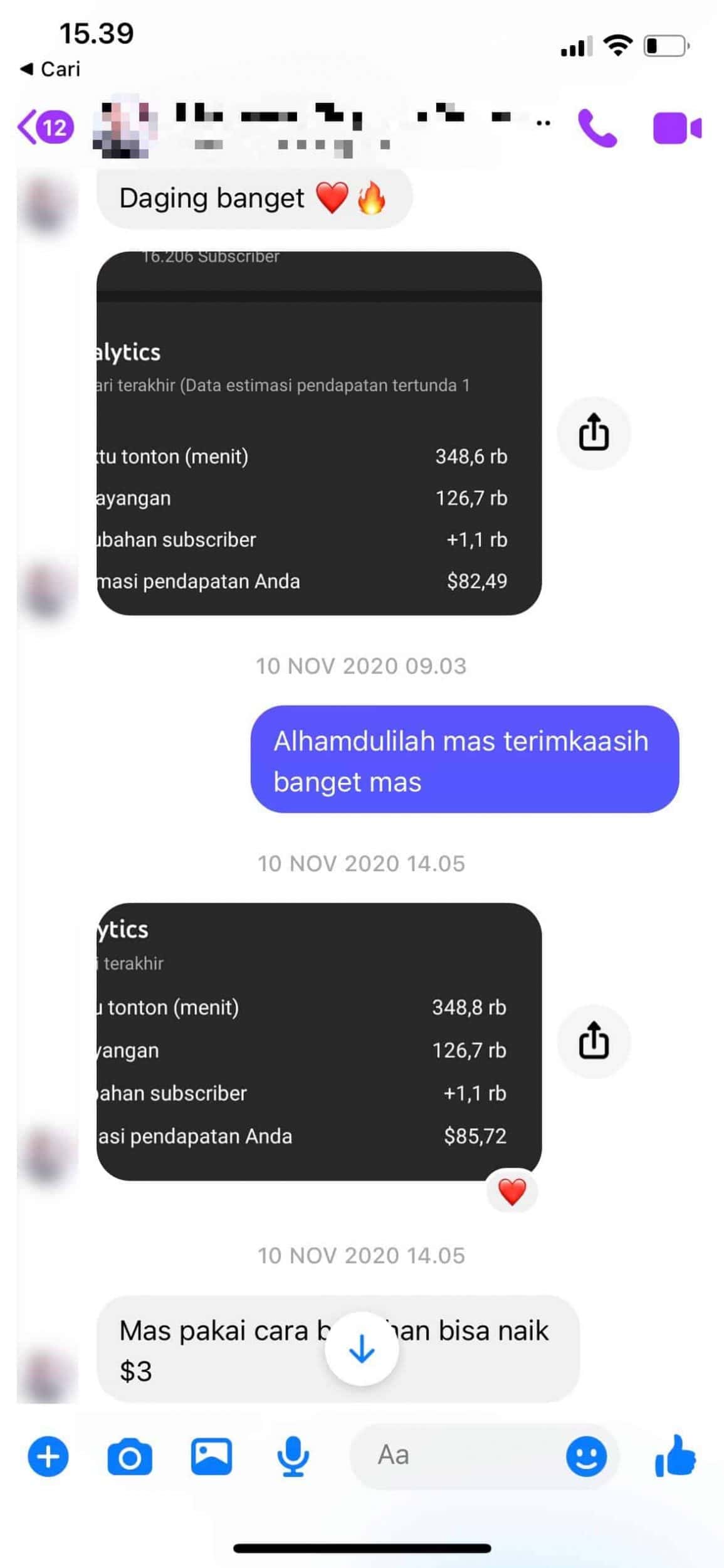Share the image showing $82,49
724x1568 pixels.
point(593,433)
